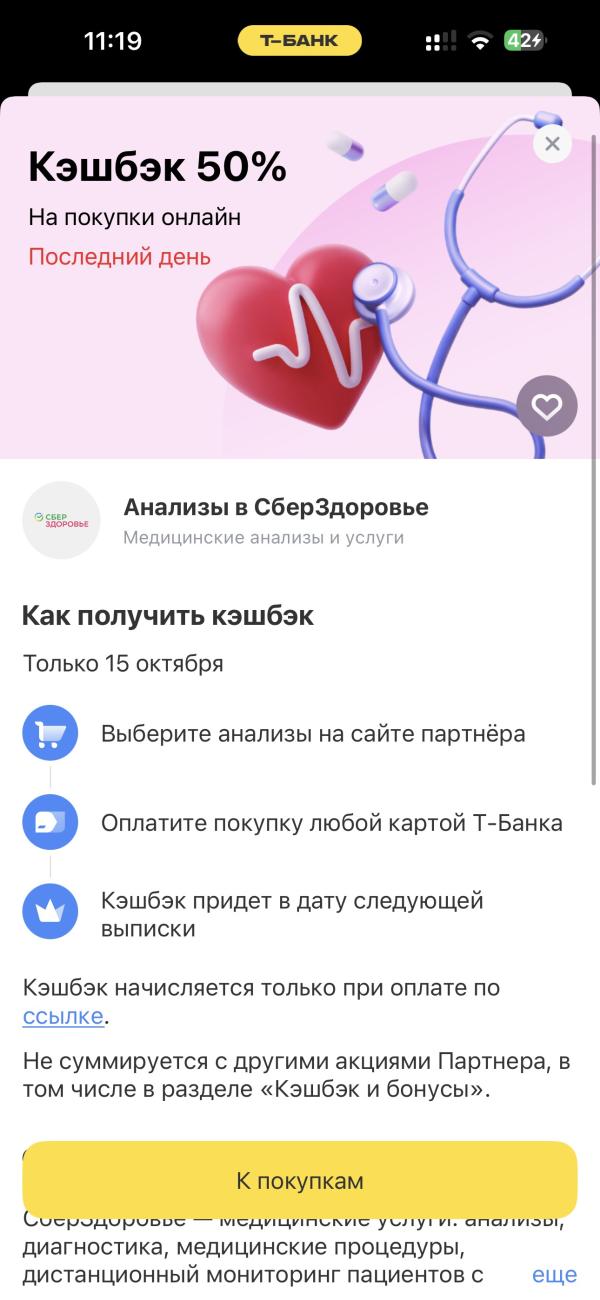This screenshot has width=600, height=1300.
Task: Expand description with «еще»
Action: click(x=554, y=1275)
